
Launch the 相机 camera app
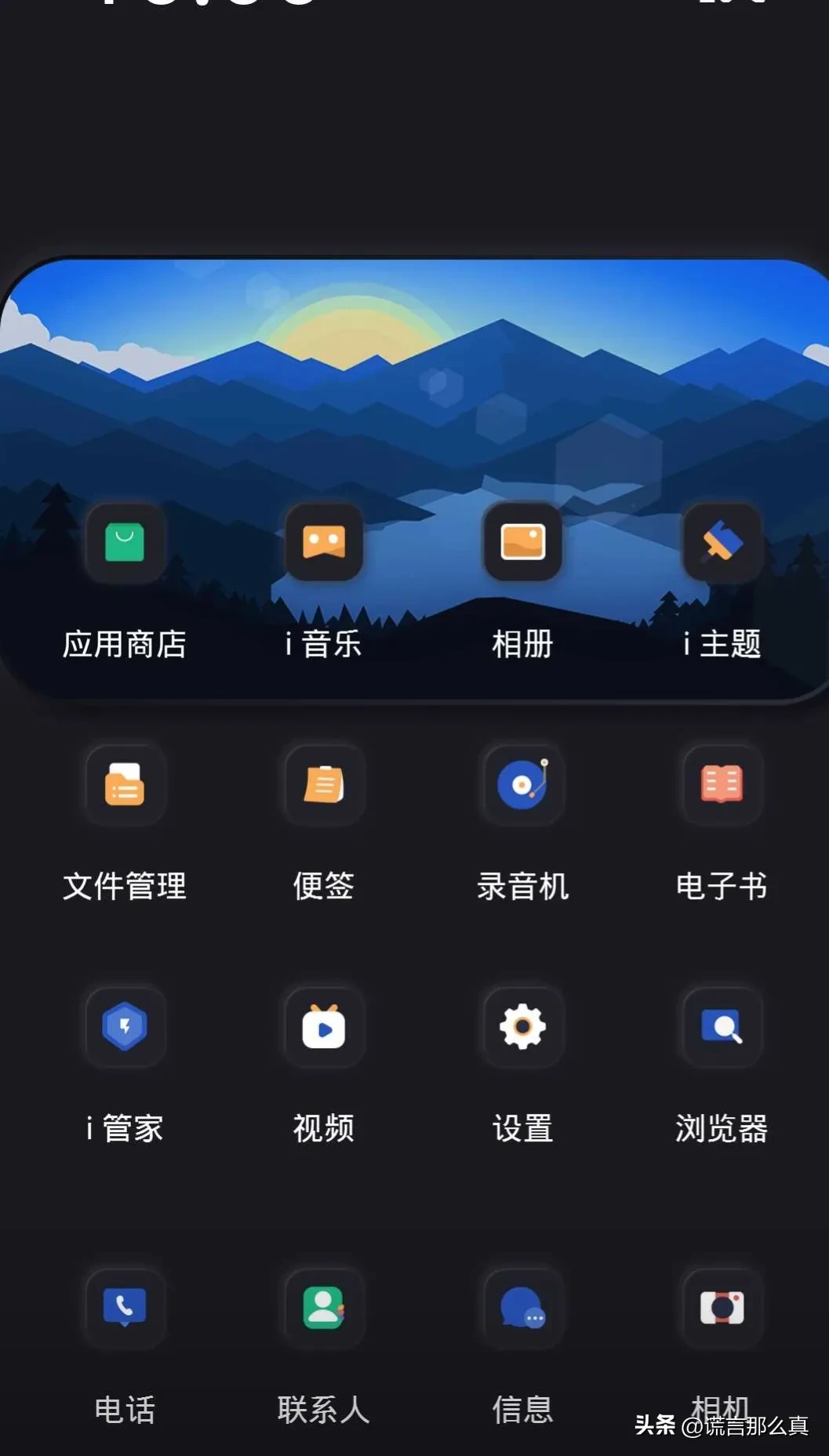[x=722, y=1308]
